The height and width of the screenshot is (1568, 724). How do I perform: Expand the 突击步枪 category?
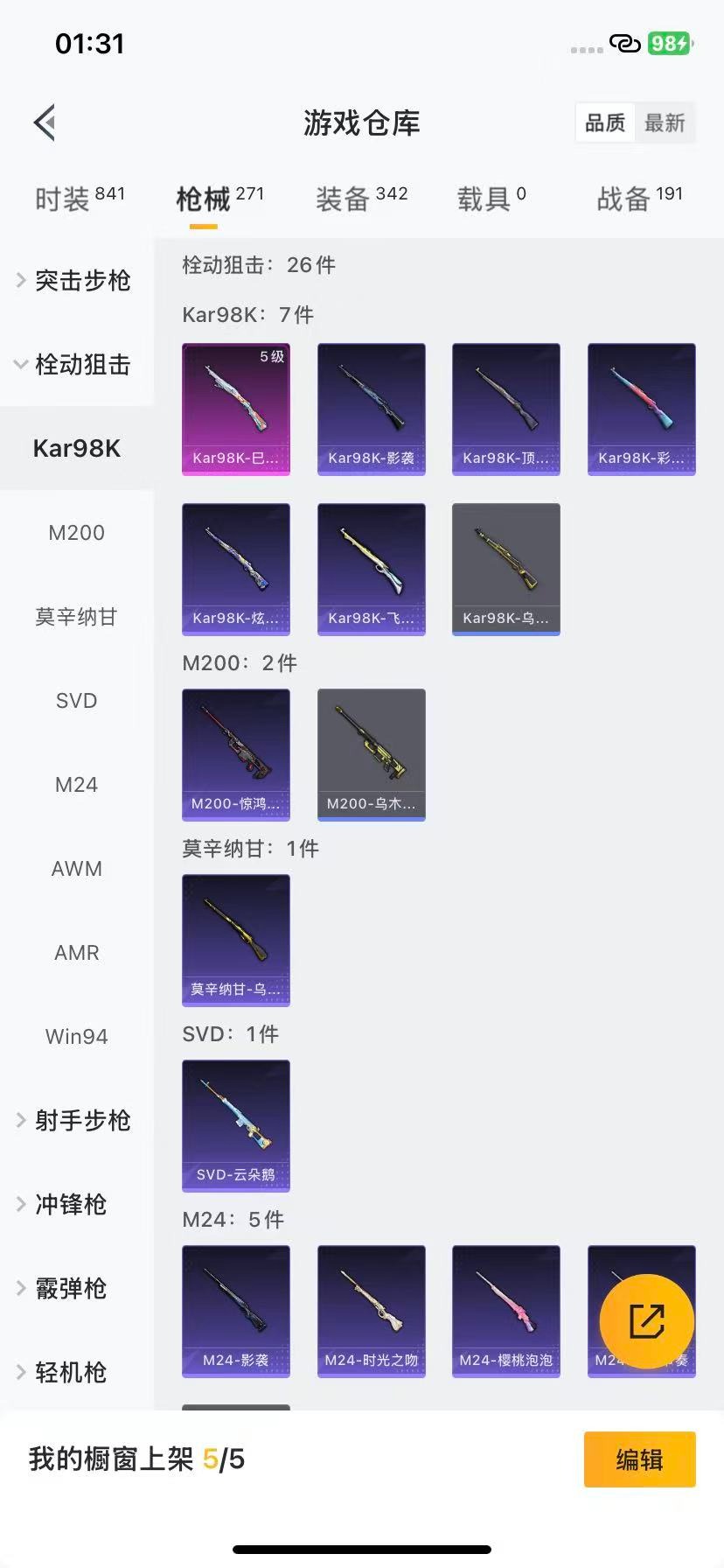pos(77,280)
